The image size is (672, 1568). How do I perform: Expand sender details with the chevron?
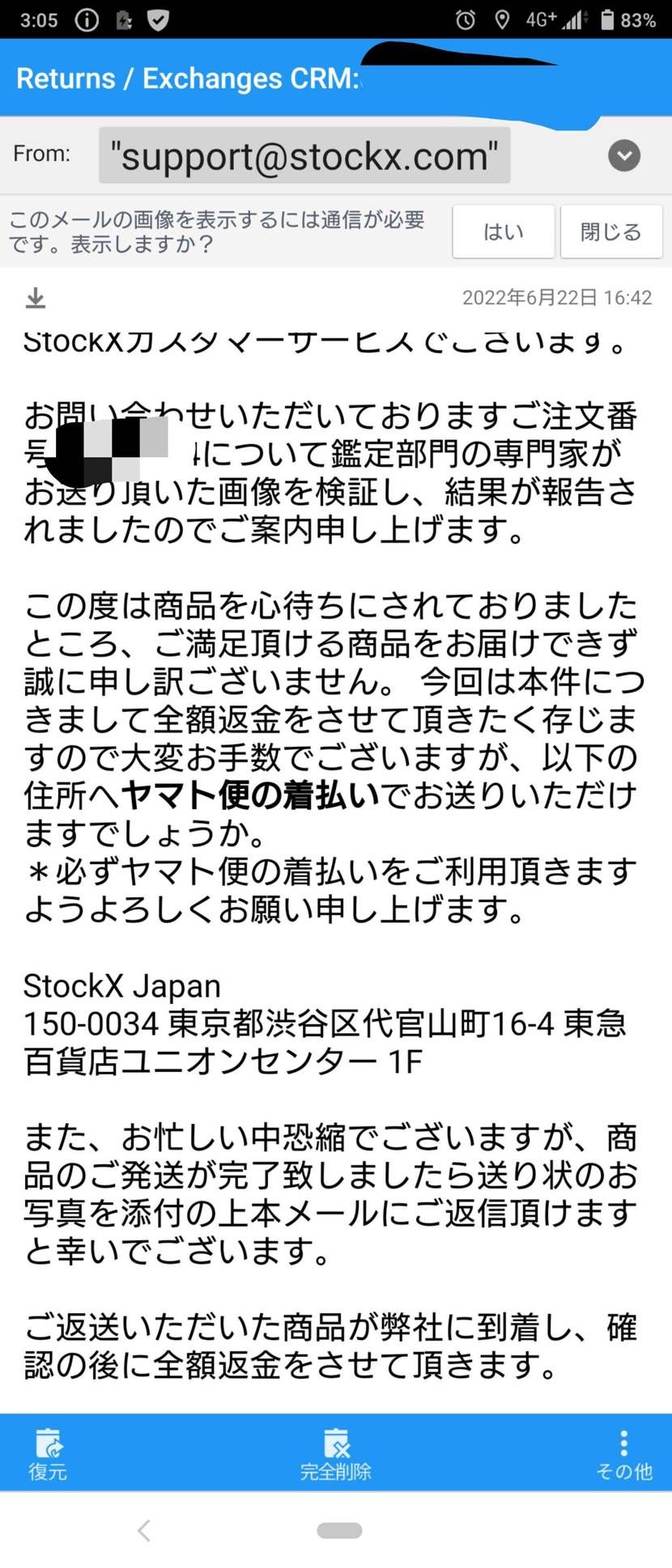coord(623,155)
